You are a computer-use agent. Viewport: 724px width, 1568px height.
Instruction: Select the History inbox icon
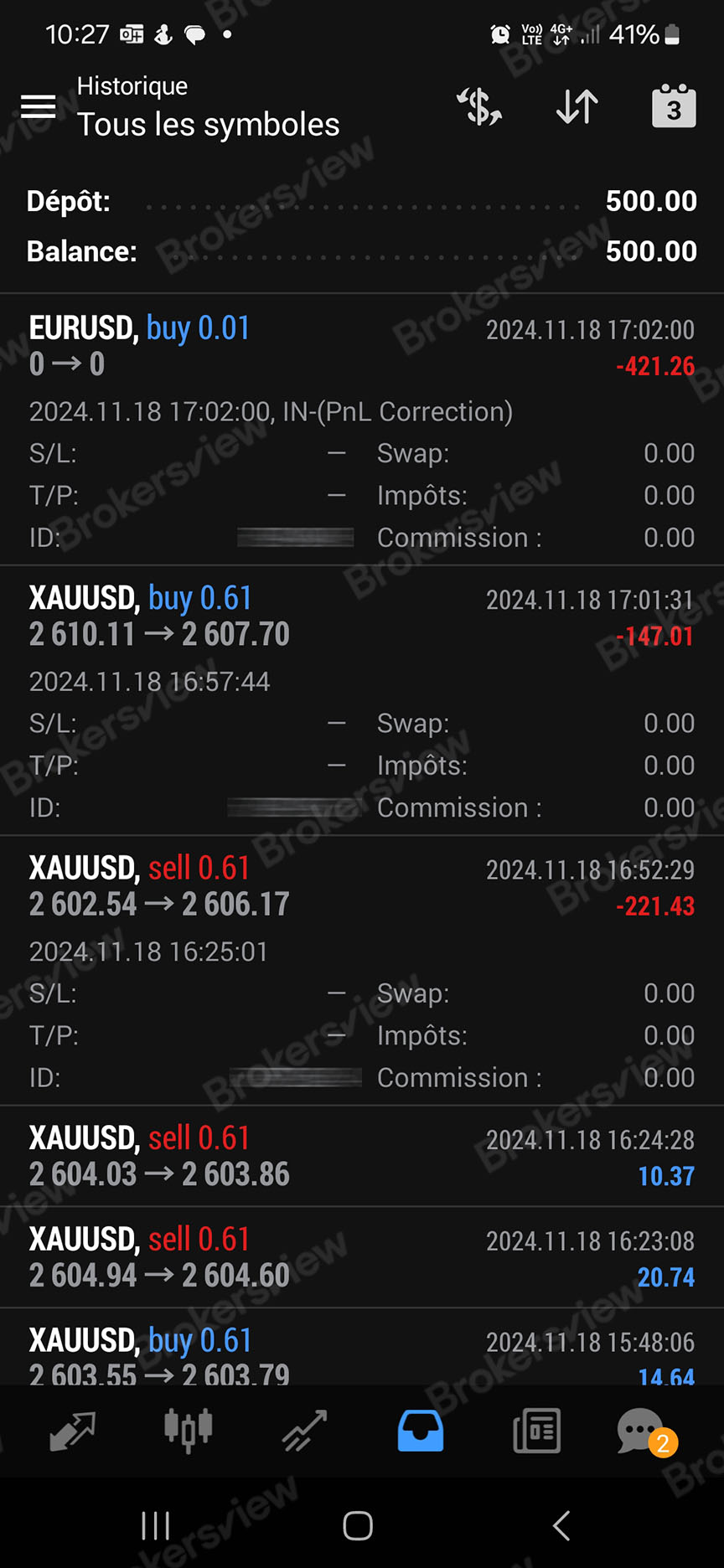point(419,1430)
